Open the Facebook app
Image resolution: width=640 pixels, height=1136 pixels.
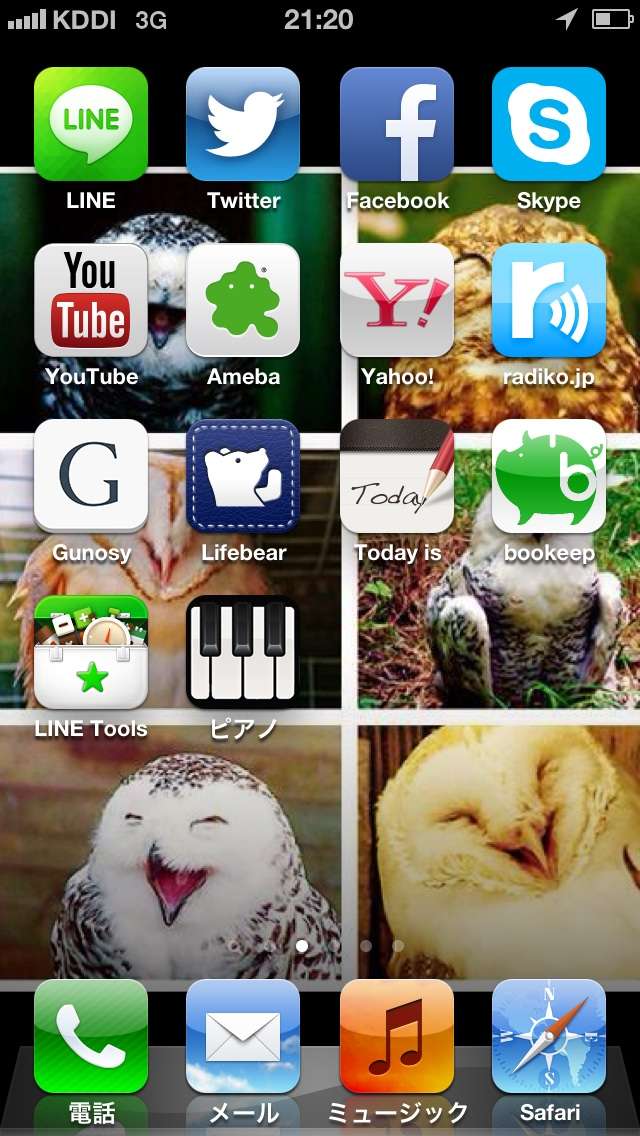click(397, 124)
